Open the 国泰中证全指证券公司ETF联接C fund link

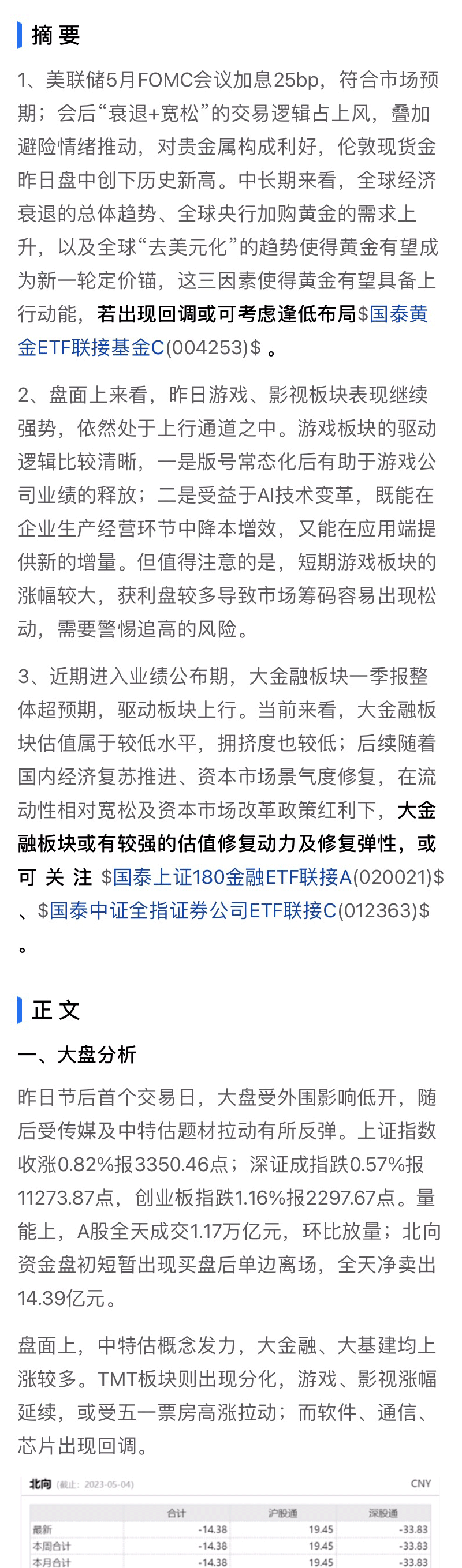tap(193, 910)
